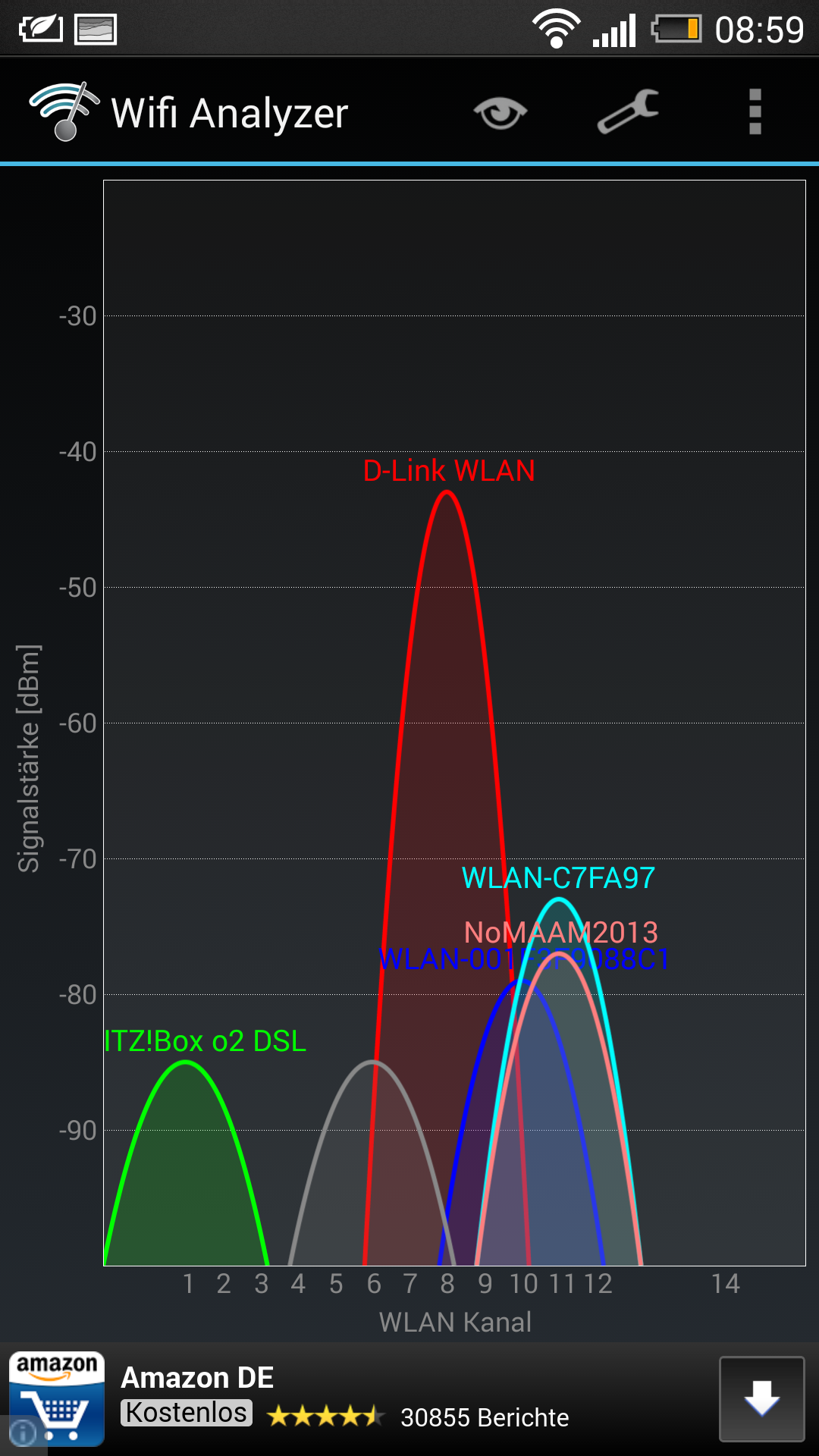Tap the eye view-switch icon
The height and width of the screenshot is (1456, 819).
(x=500, y=113)
